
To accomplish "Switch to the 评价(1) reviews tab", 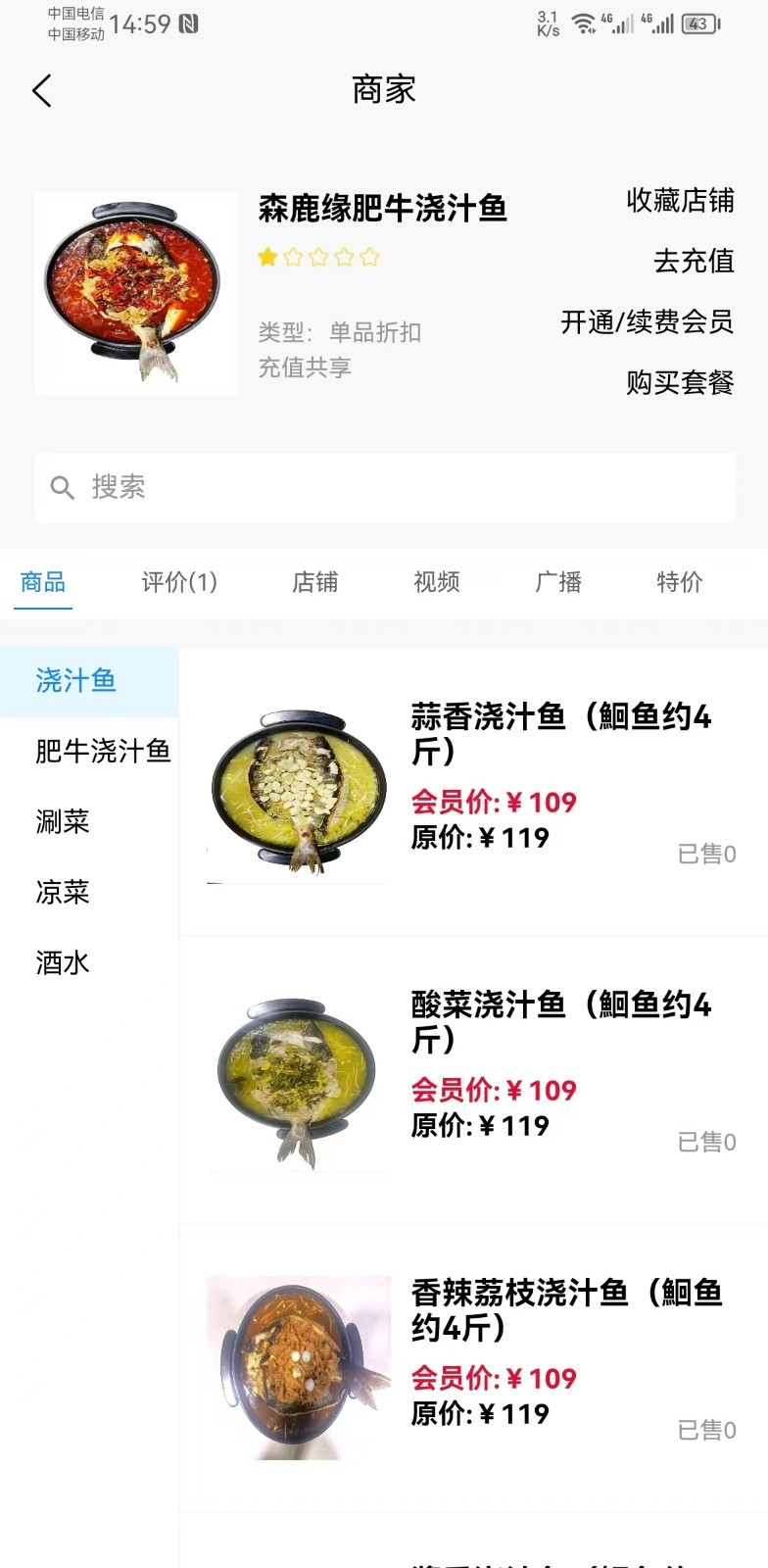I will click(177, 582).
